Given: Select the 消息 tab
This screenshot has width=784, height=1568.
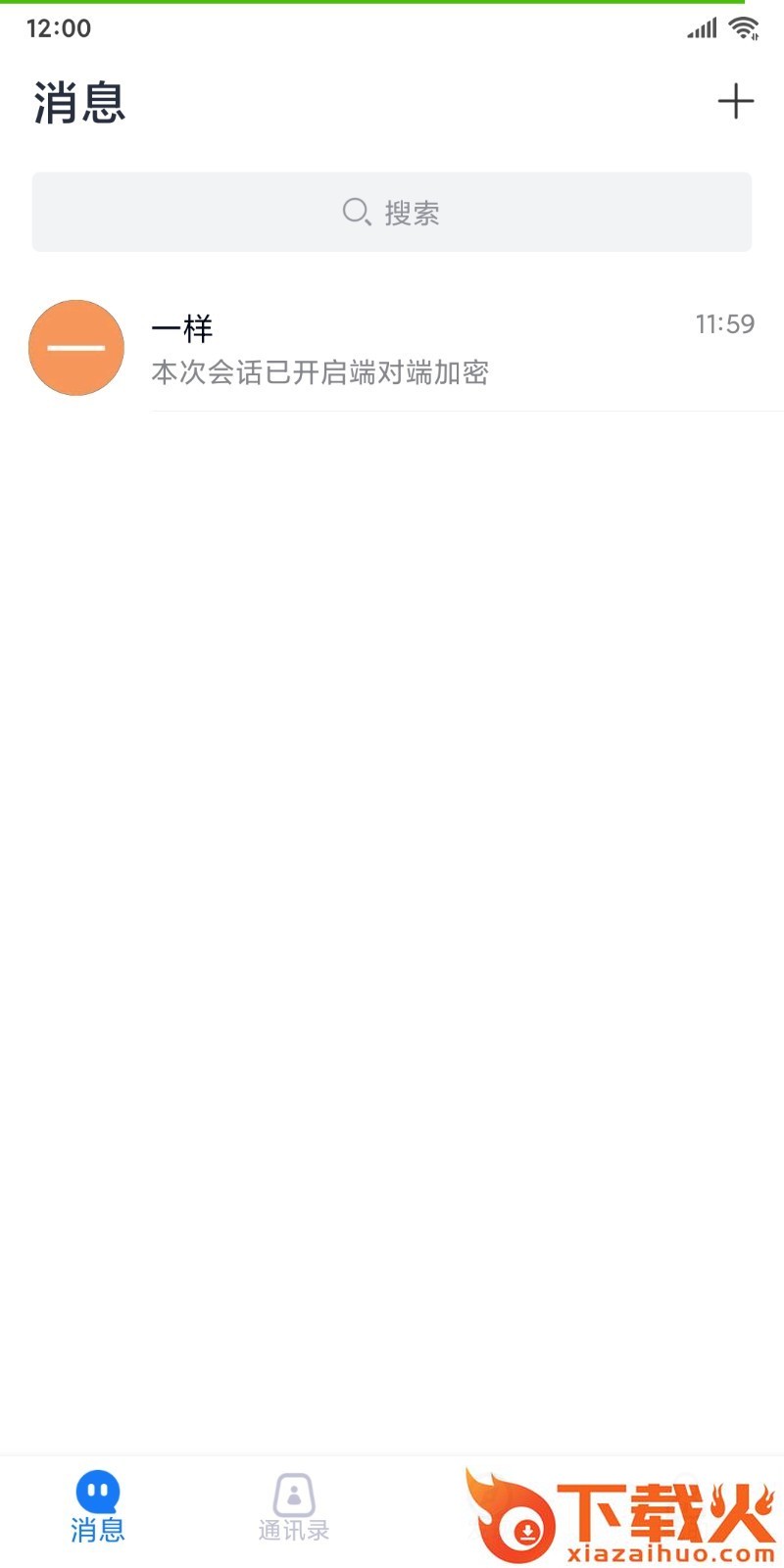Looking at the screenshot, I should click(x=97, y=1507).
